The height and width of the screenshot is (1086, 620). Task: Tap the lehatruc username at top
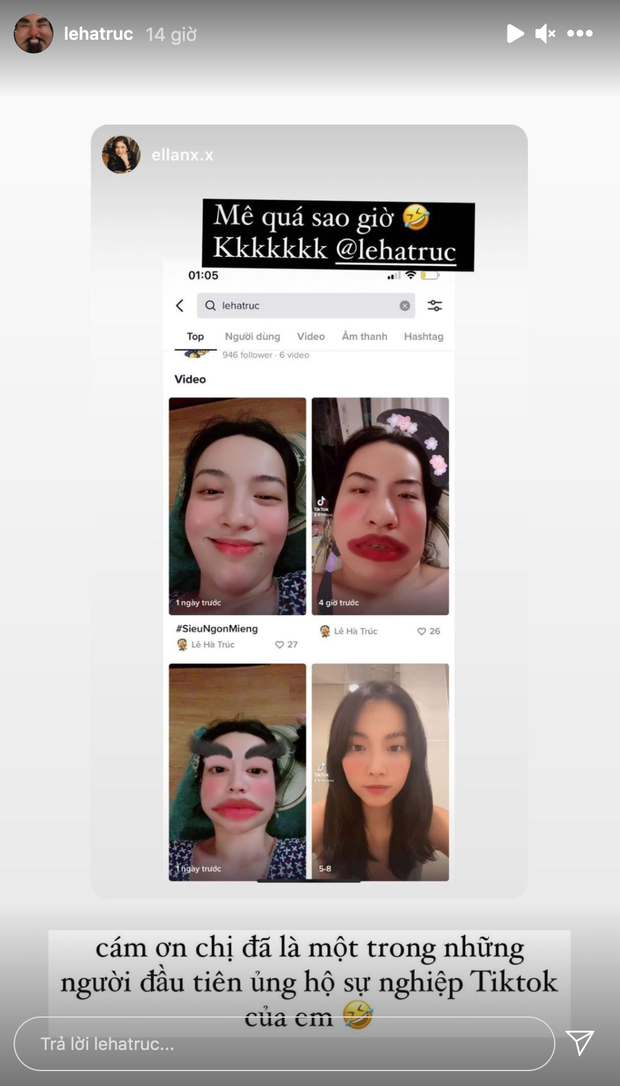tap(98, 34)
